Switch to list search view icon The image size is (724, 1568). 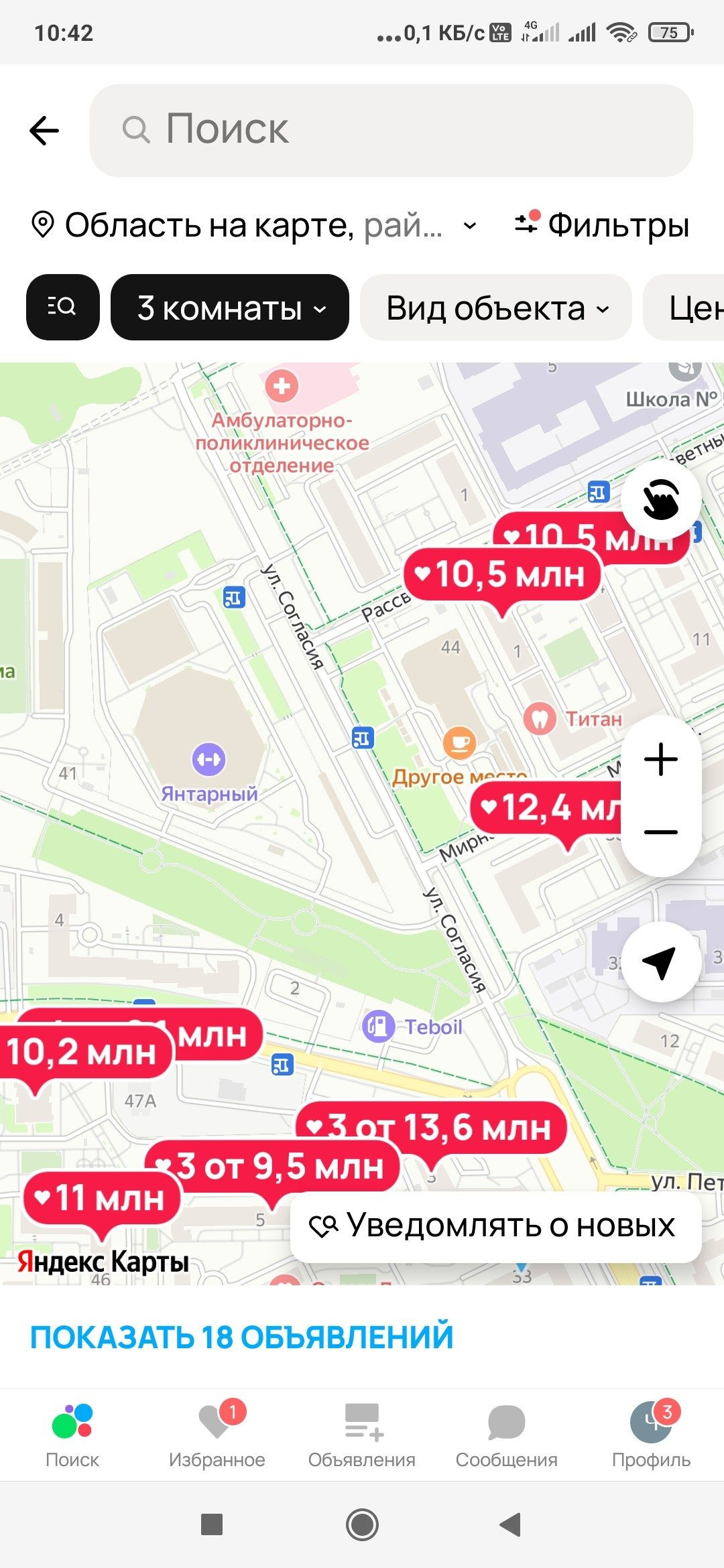coord(62,307)
